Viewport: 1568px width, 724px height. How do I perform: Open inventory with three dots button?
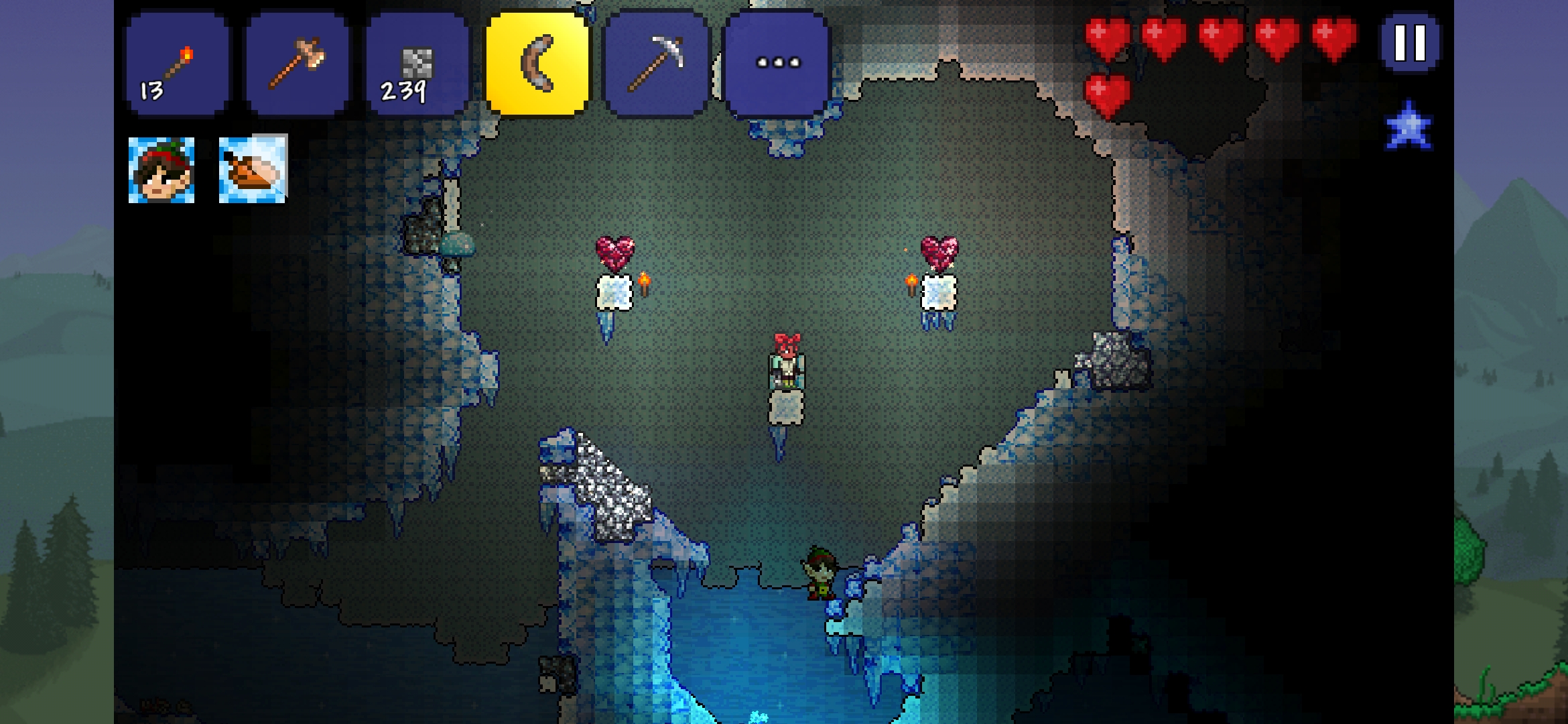coord(777,64)
